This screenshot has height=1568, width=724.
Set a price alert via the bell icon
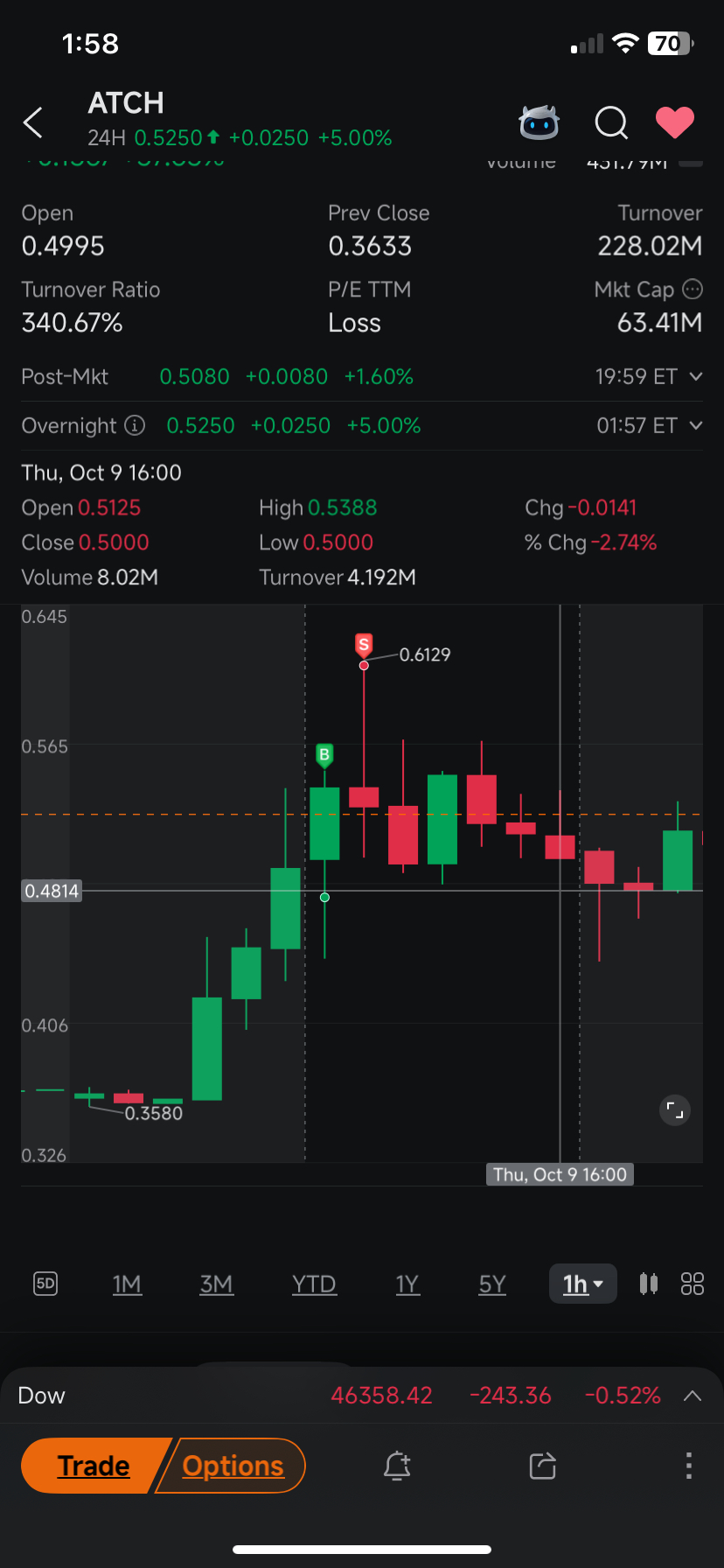[x=397, y=1466]
